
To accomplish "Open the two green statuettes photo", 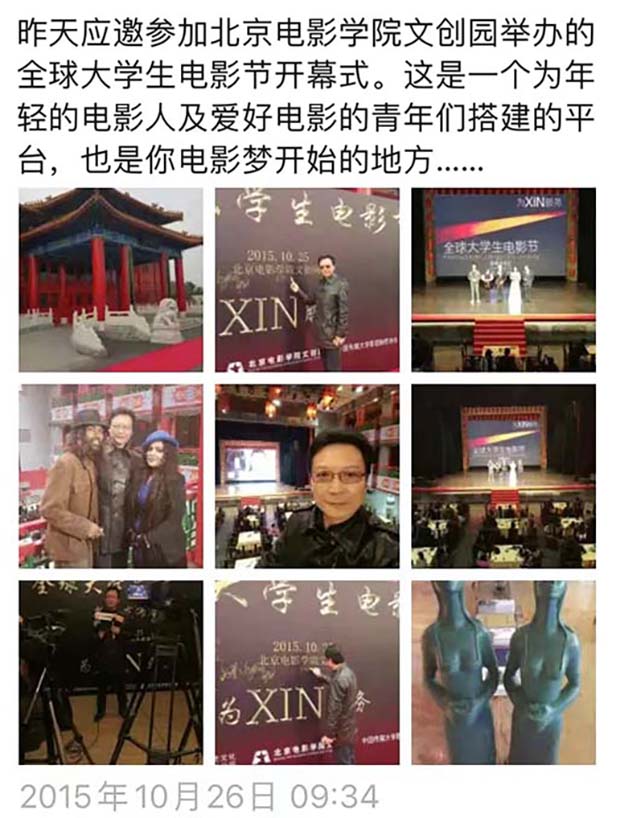I will [x=503, y=672].
